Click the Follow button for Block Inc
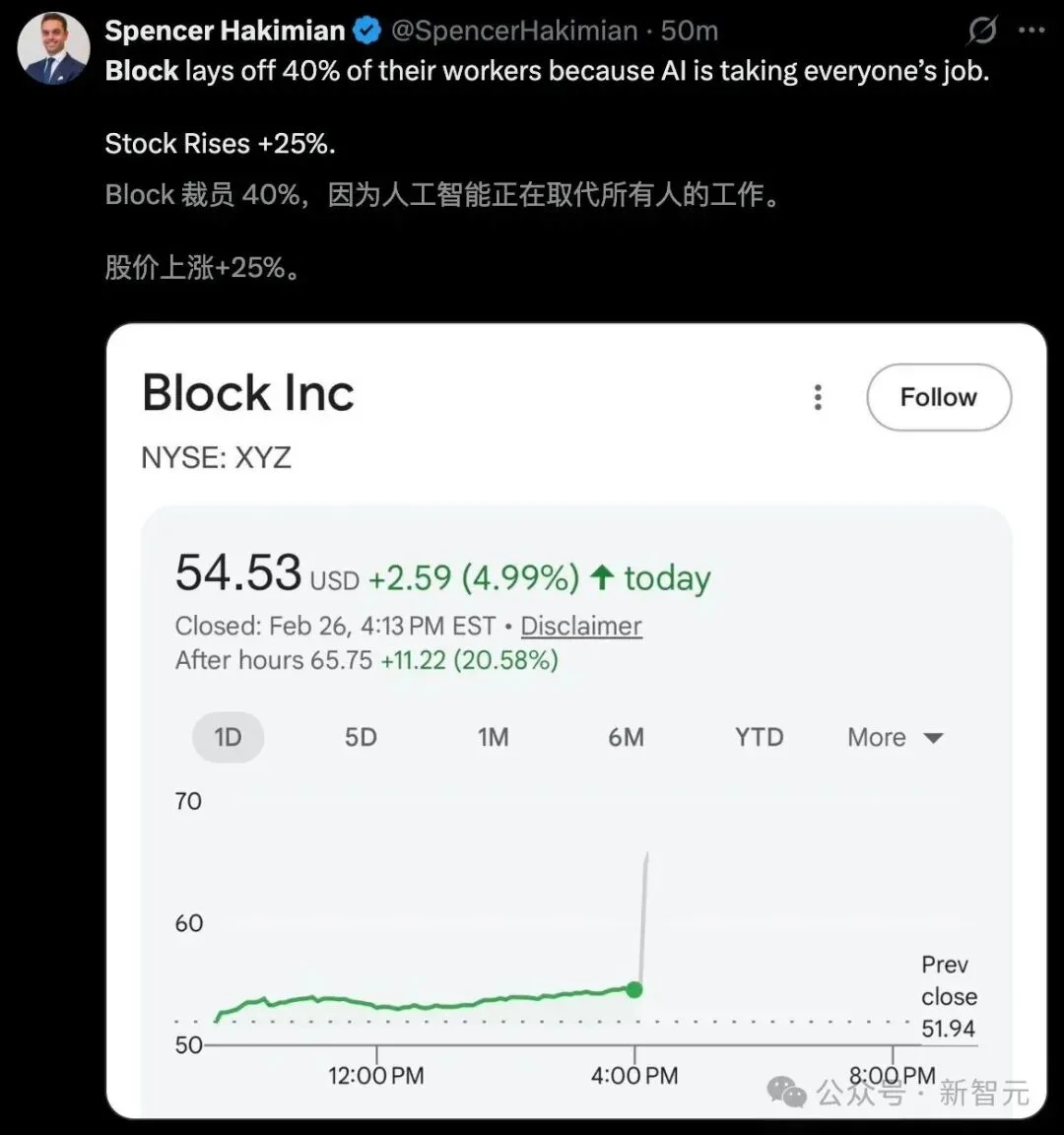Screen dimensions: 1064x1135 (937, 397)
